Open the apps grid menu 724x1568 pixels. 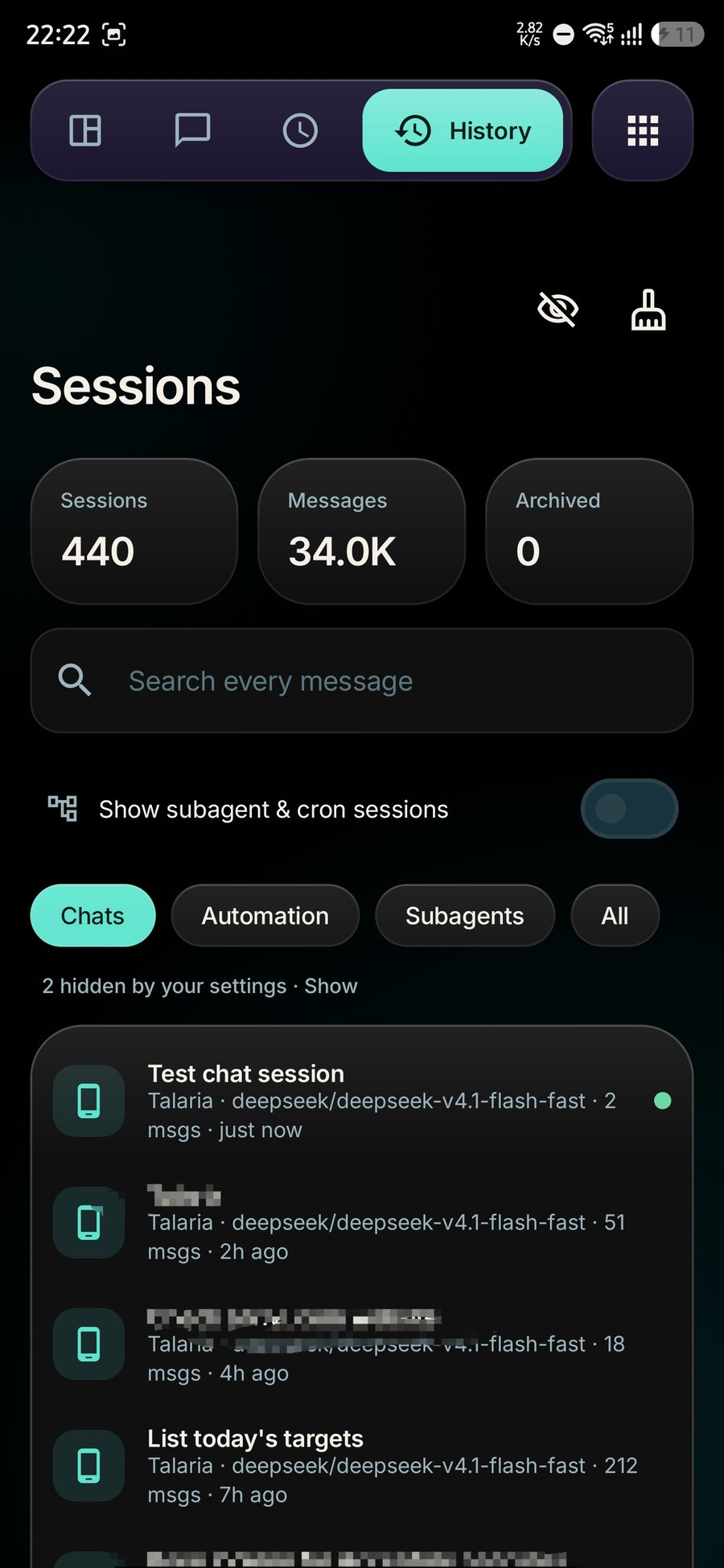643,130
